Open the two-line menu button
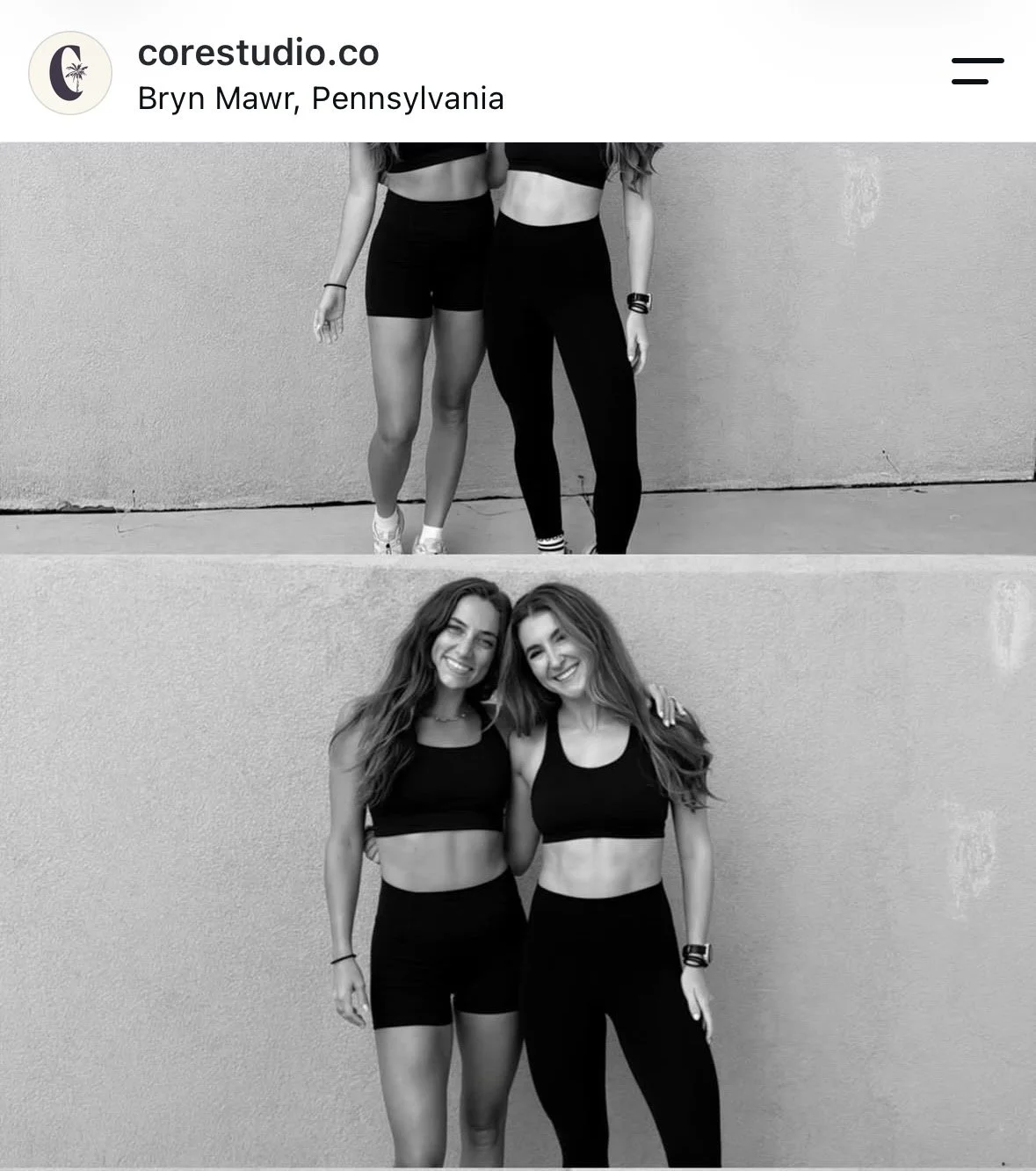Image resolution: width=1036 pixels, height=1171 pixels. [977, 71]
